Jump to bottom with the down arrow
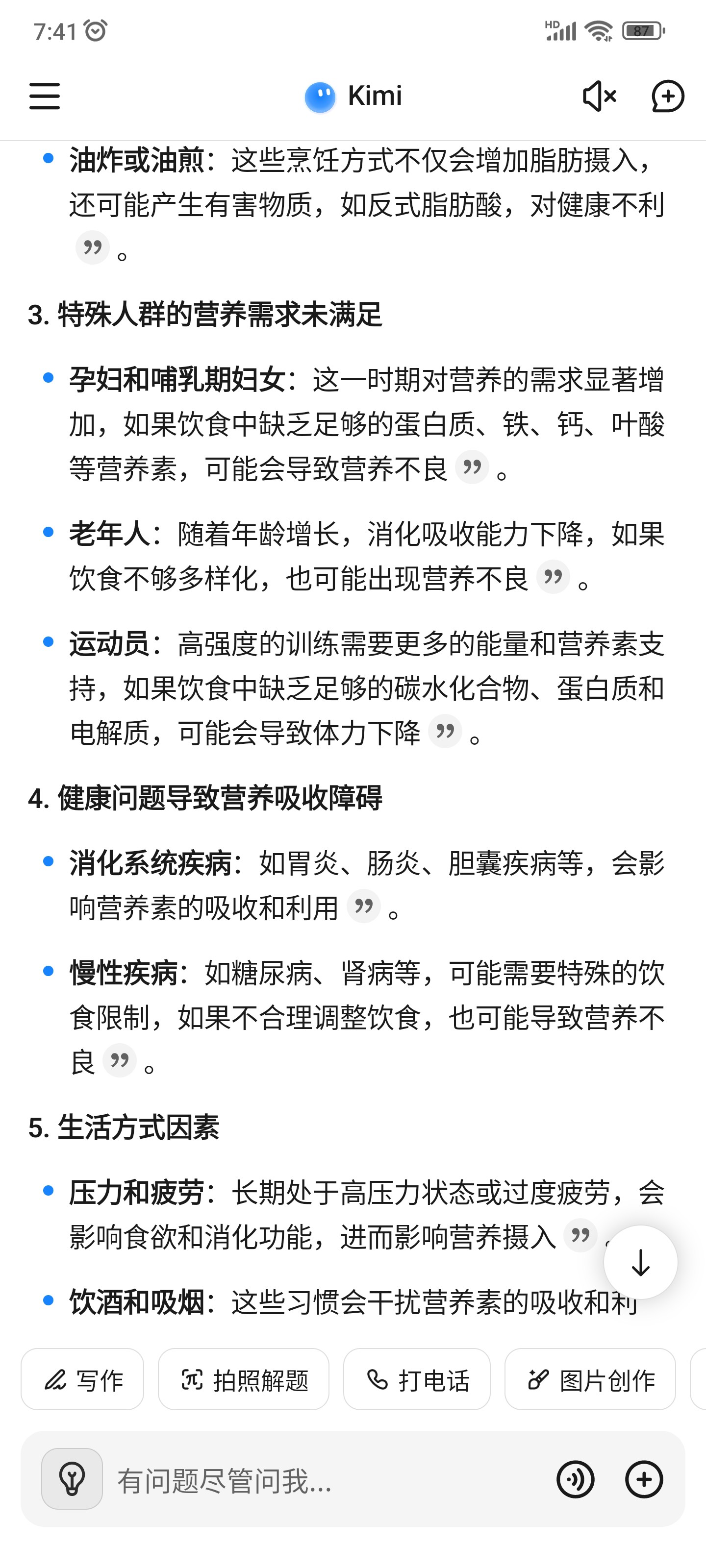Viewport: 706px width, 1568px height. 640,1262
